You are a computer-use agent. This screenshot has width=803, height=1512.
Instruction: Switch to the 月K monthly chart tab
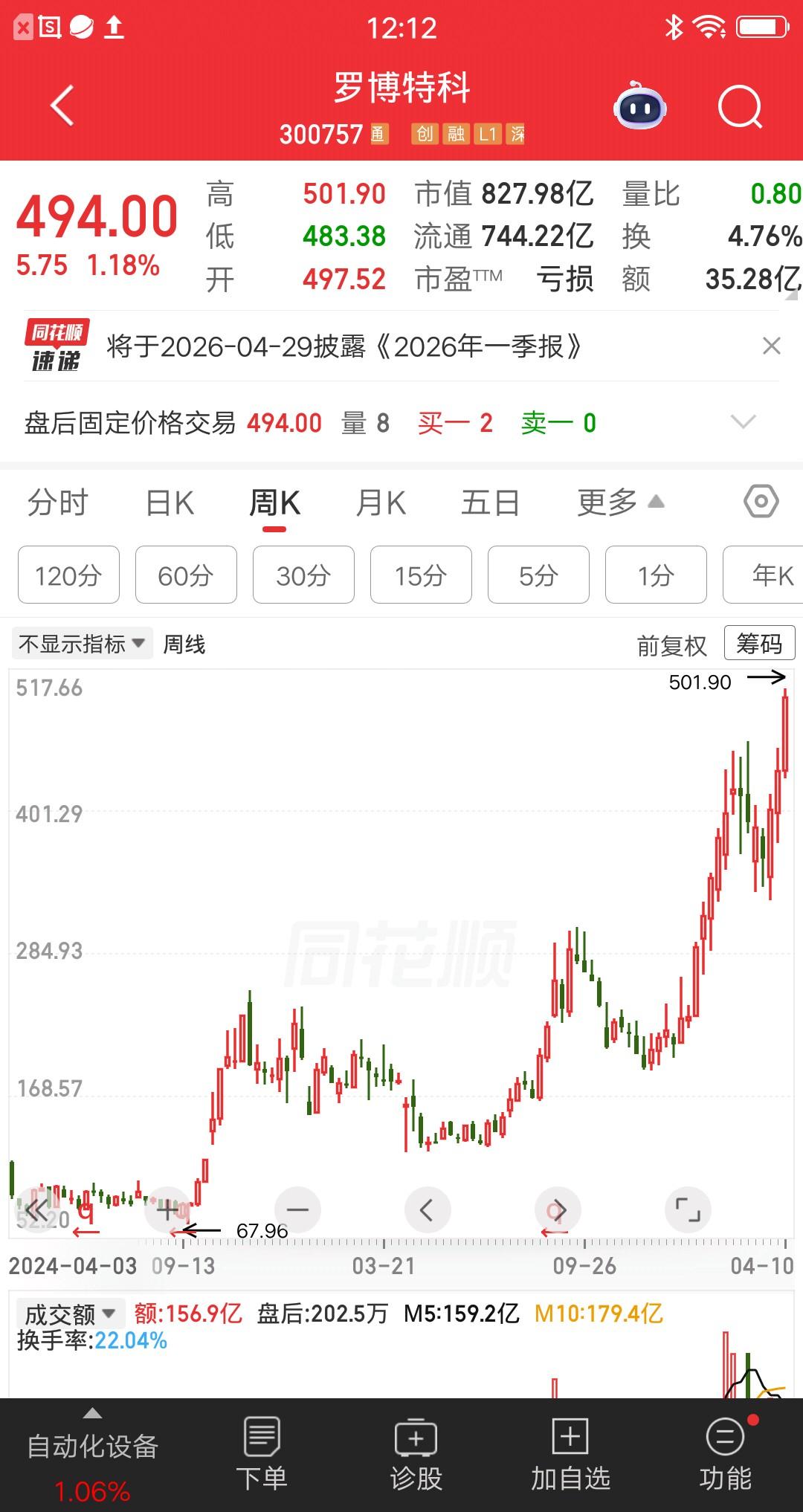381,502
